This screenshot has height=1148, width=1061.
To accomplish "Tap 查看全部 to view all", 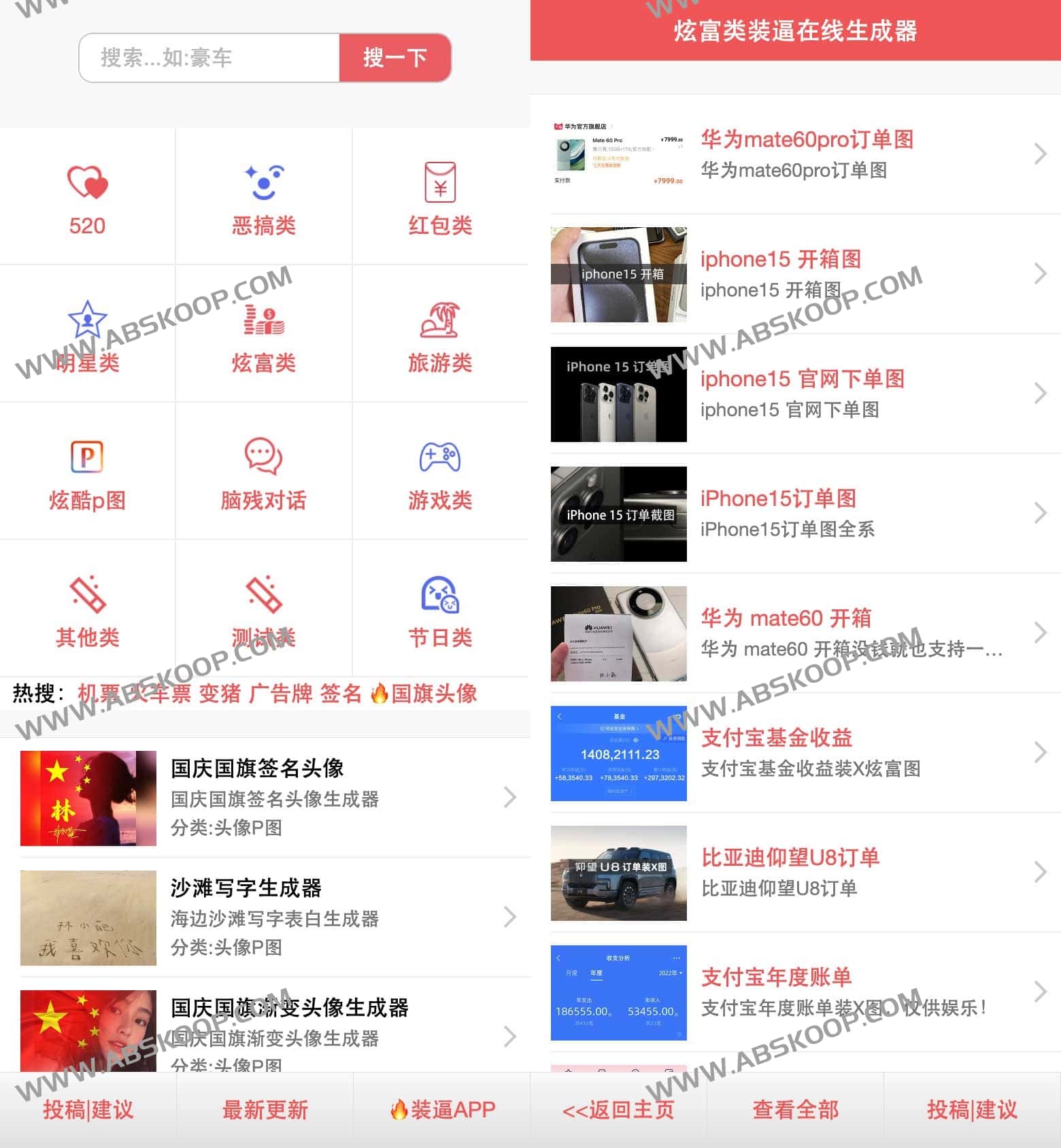I will (795, 1110).
